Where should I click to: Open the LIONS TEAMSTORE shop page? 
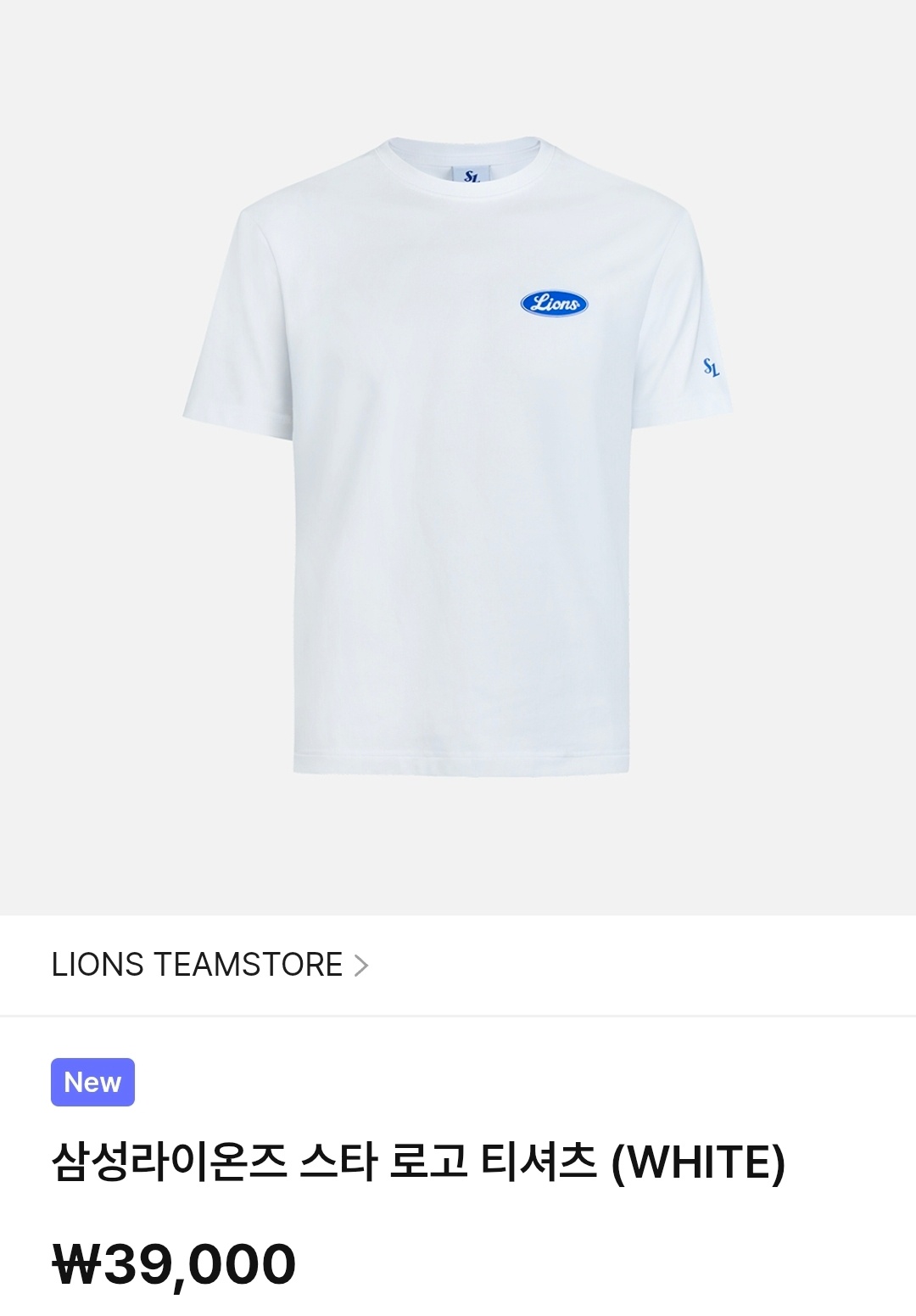(209, 965)
